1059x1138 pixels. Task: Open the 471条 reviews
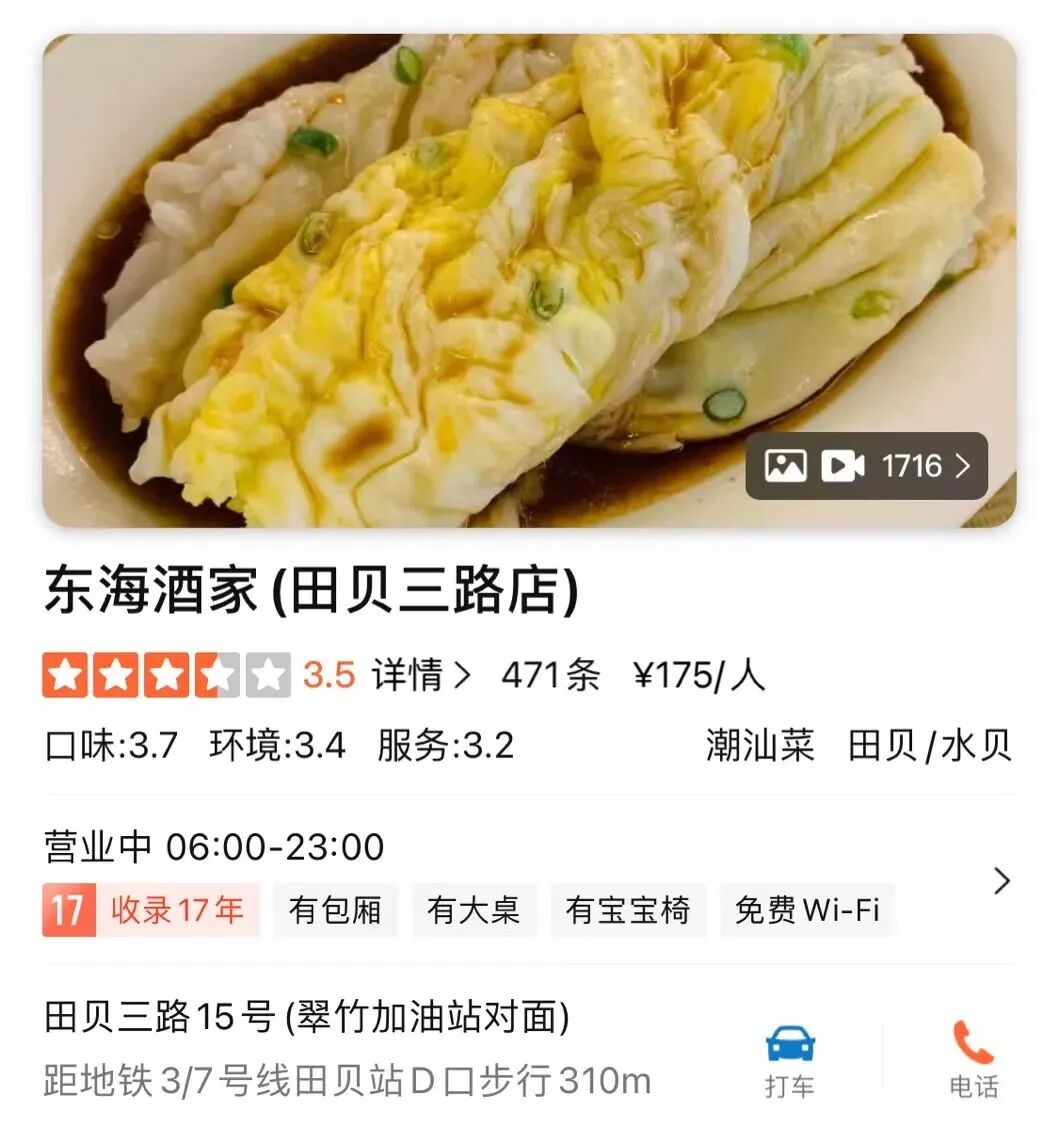(550, 676)
